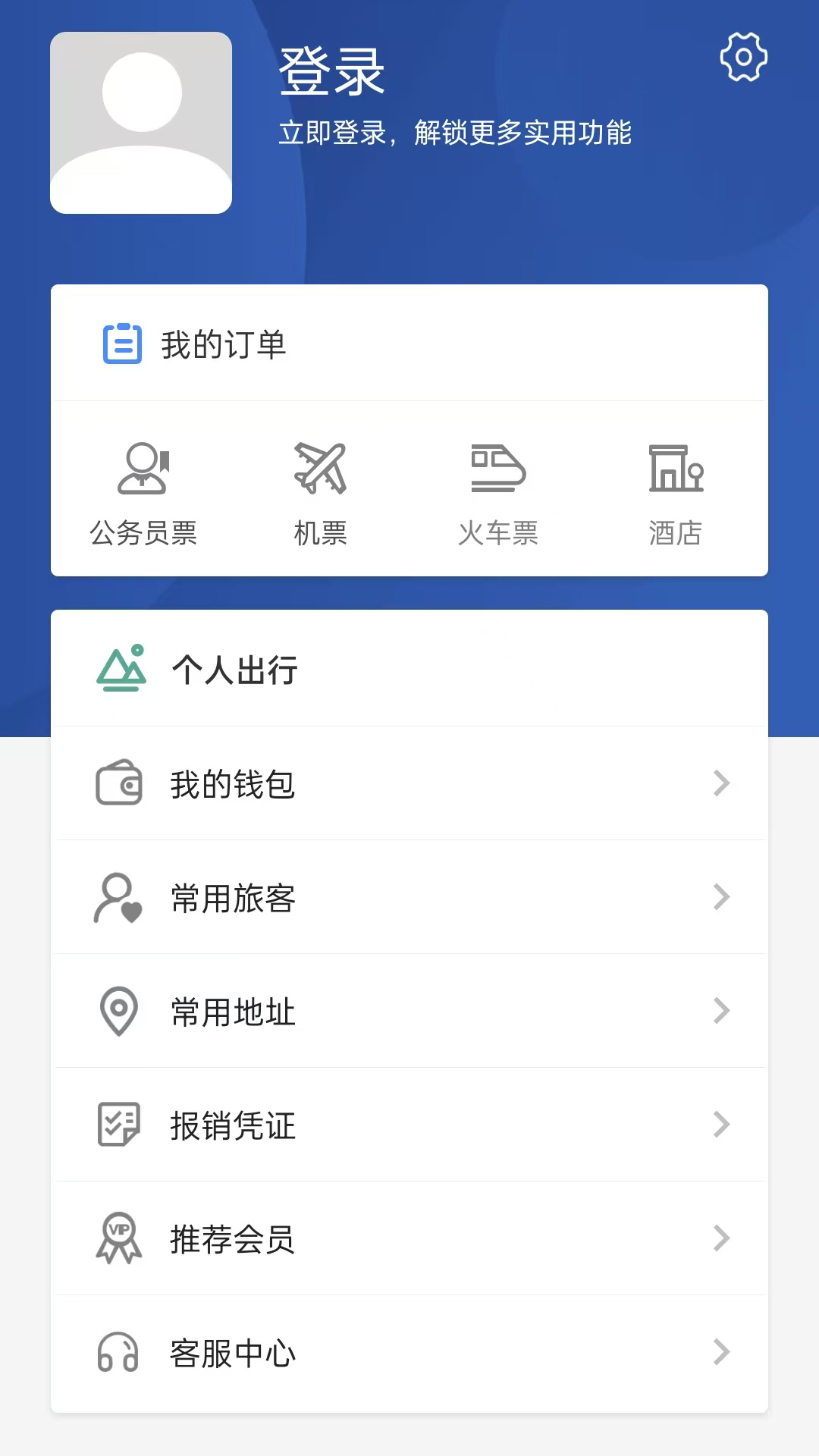Expand 客服中心 using its arrow
This screenshot has height=1456, width=819.
(x=721, y=1352)
